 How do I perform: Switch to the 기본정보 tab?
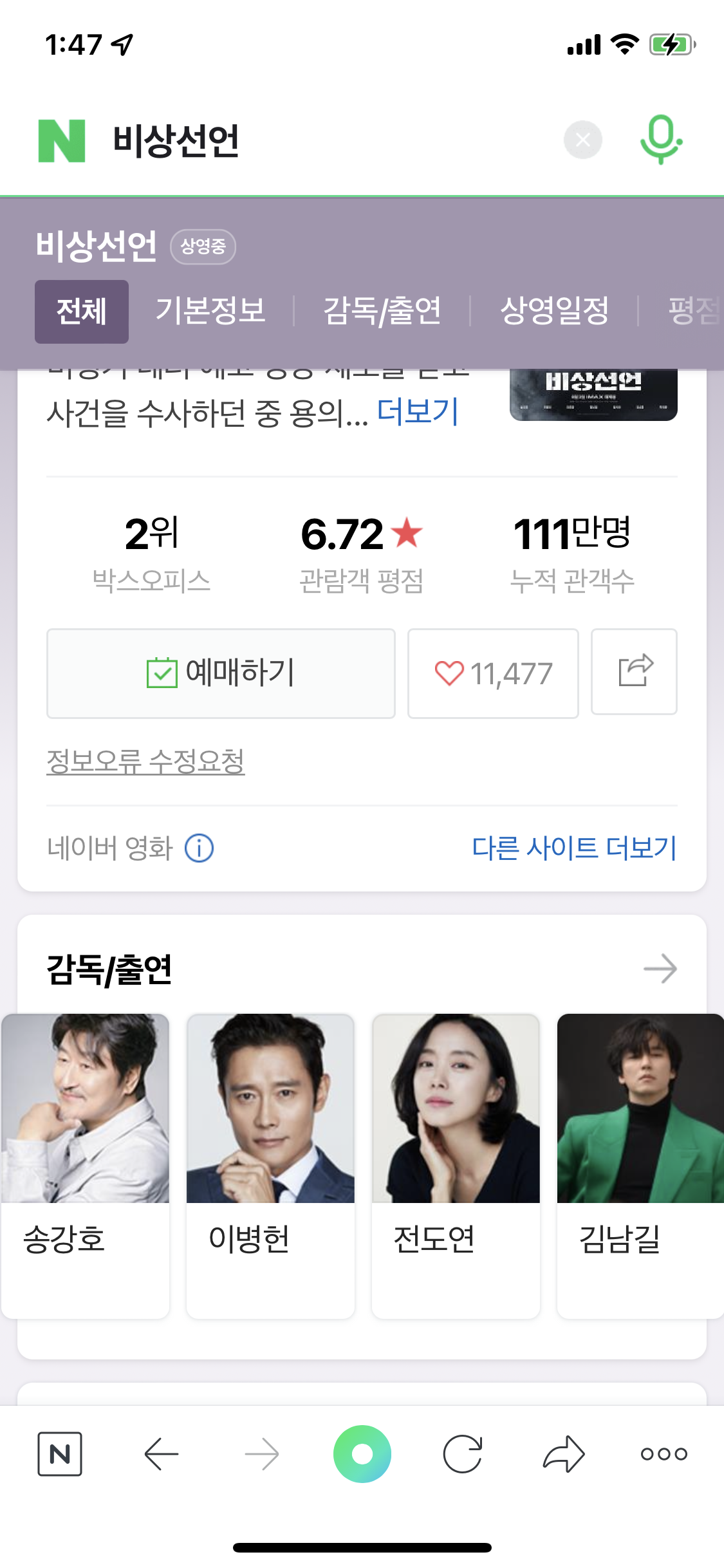click(210, 311)
